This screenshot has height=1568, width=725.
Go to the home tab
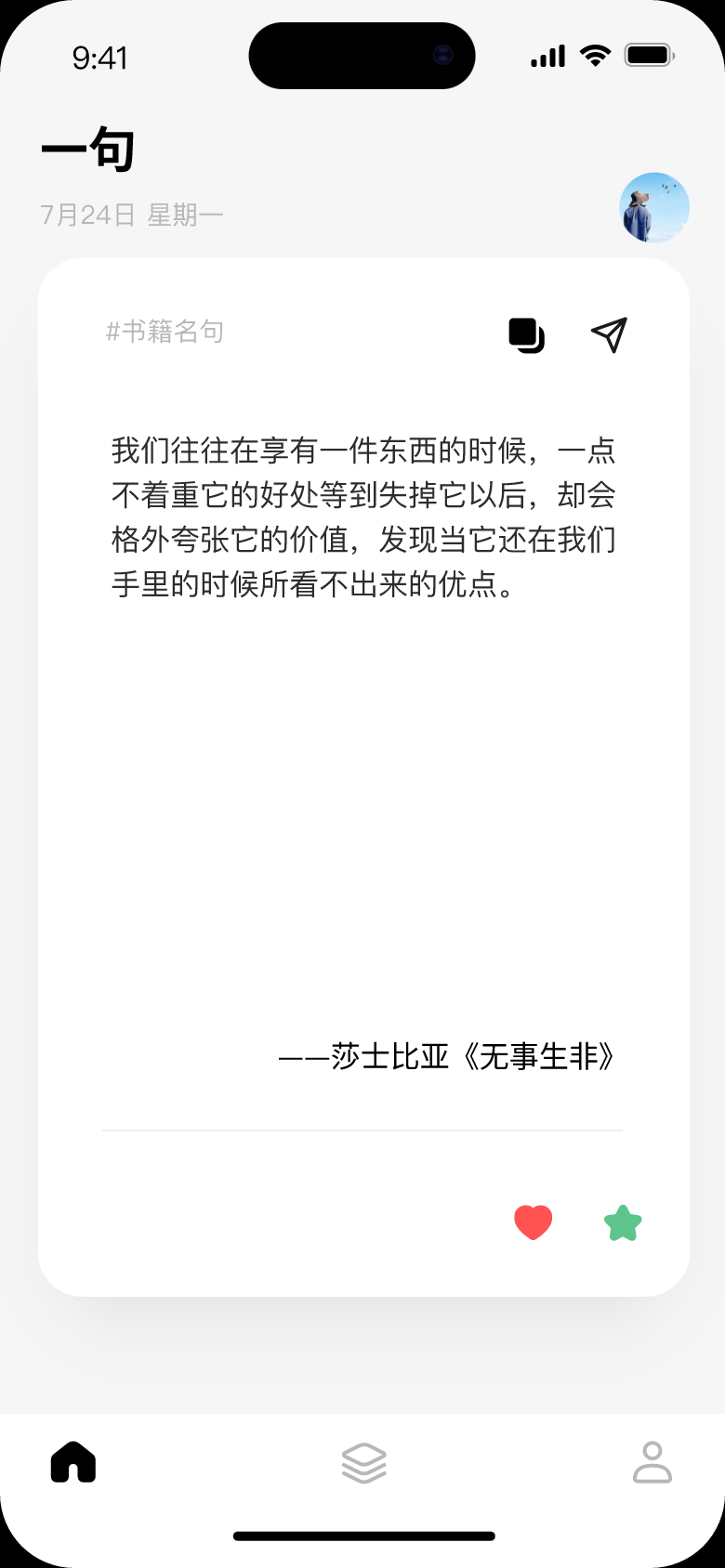73,1462
